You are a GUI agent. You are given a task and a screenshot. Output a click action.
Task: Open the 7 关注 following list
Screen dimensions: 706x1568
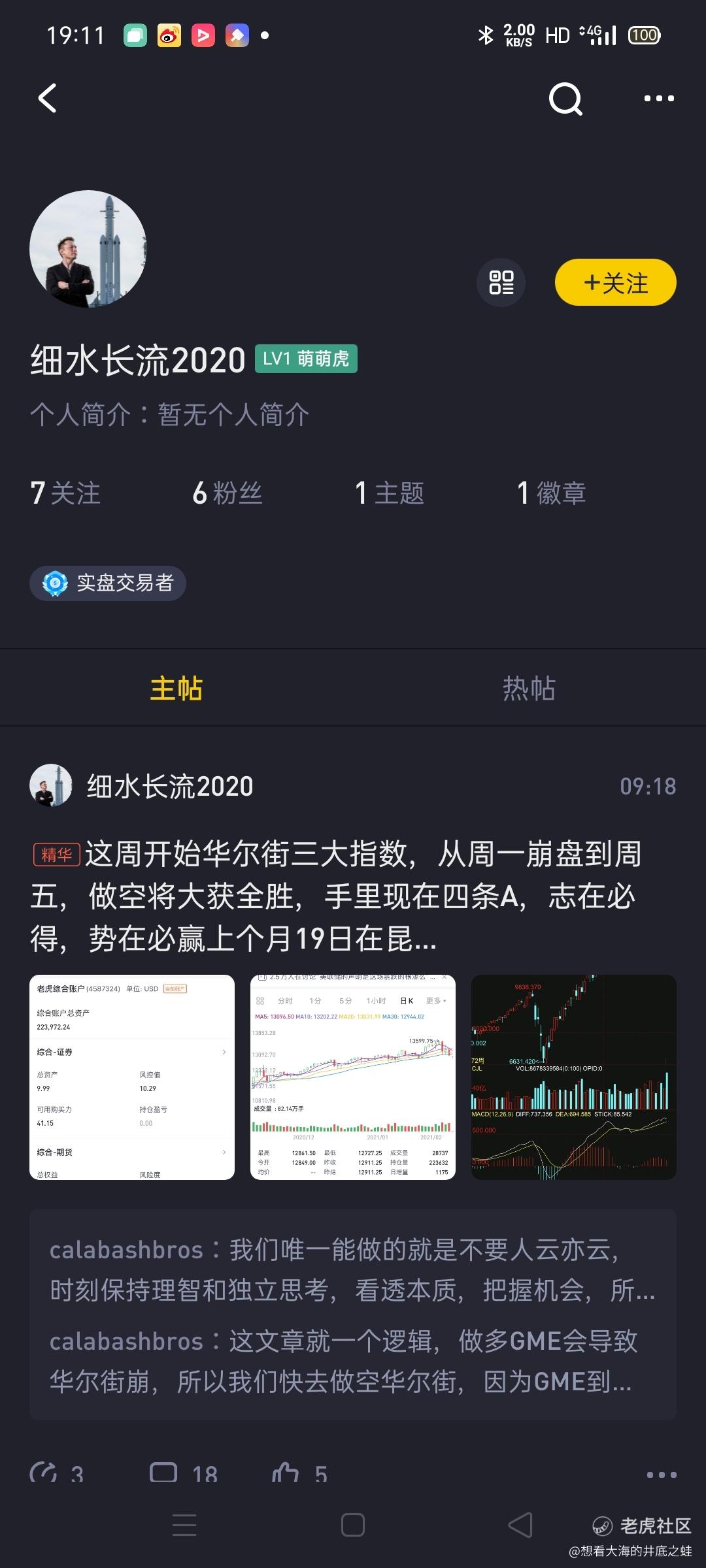pyautogui.click(x=65, y=493)
